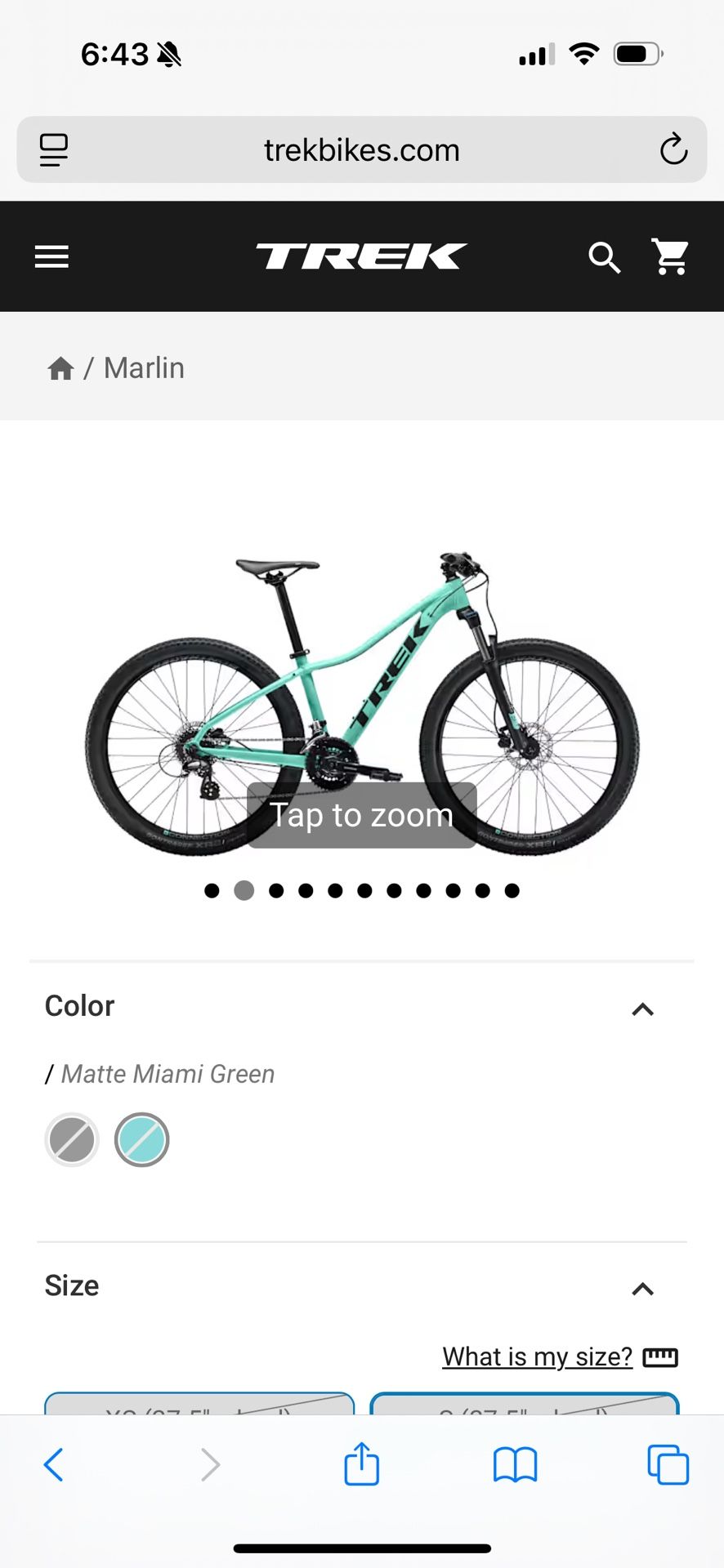Jump to the second gallery image dot
724x1568 pixels.
pyautogui.click(x=244, y=891)
